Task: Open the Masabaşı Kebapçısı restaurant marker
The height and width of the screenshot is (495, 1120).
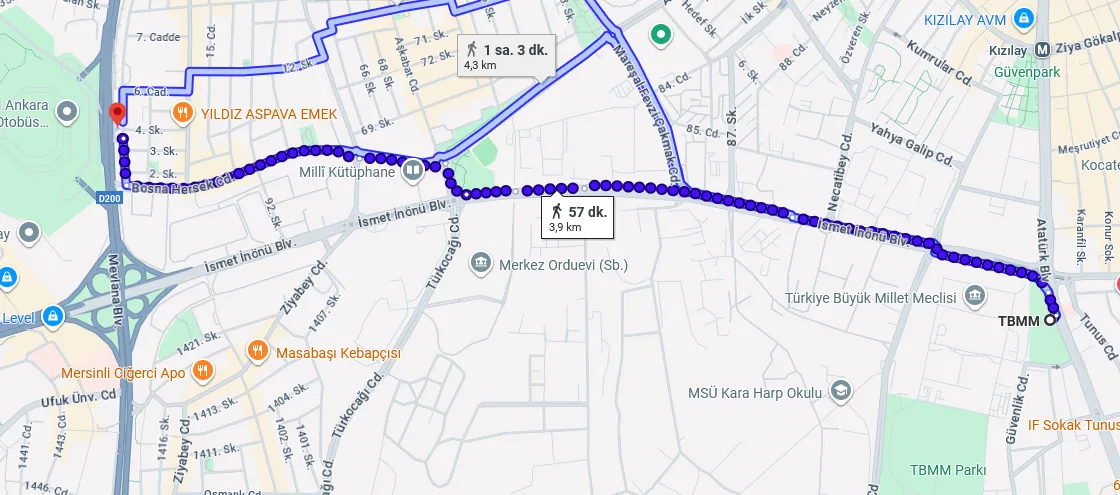Action: point(258,351)
